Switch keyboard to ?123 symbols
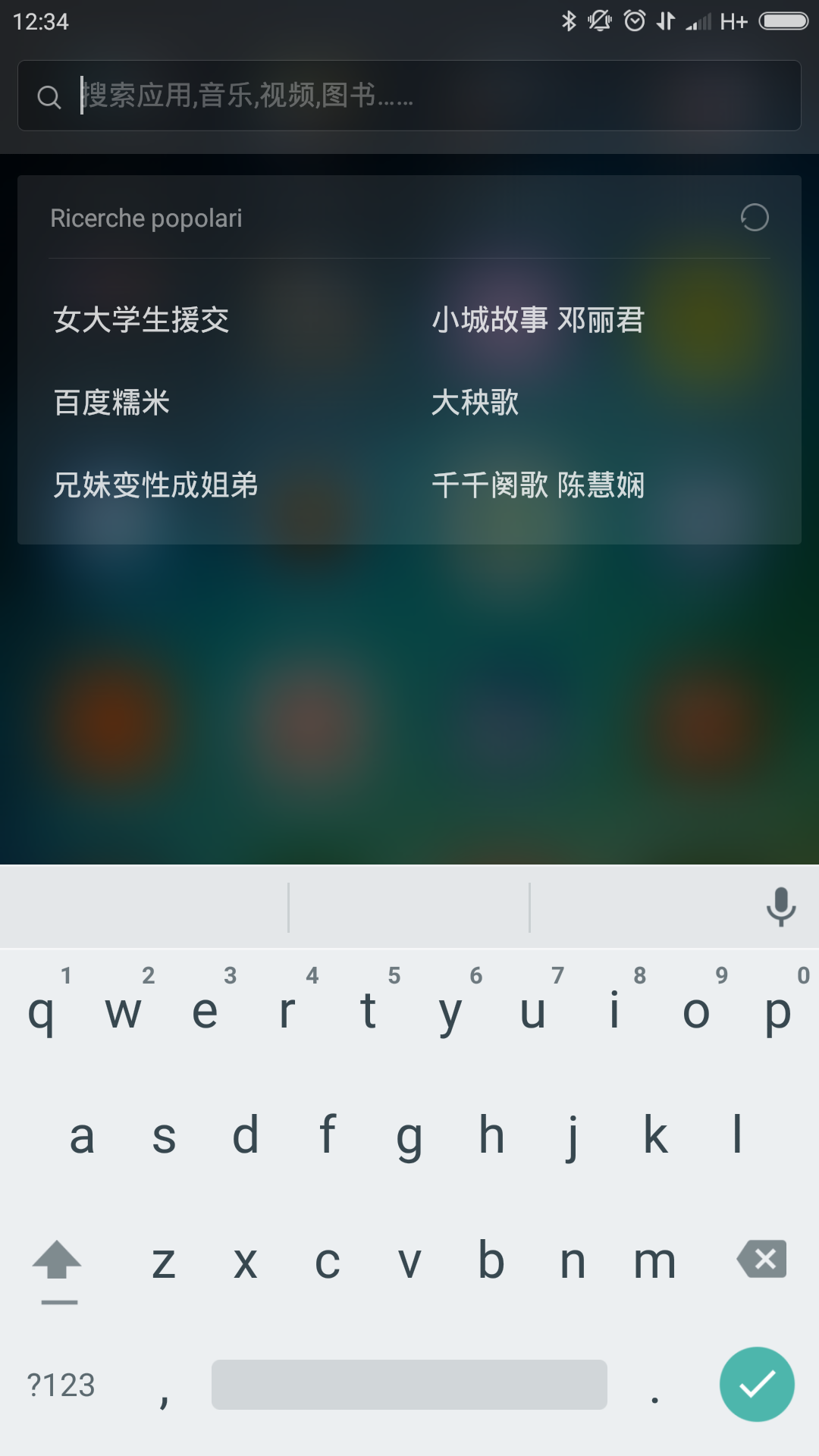This screenshot has width=819, height=1456. [x=61, y=1385]
